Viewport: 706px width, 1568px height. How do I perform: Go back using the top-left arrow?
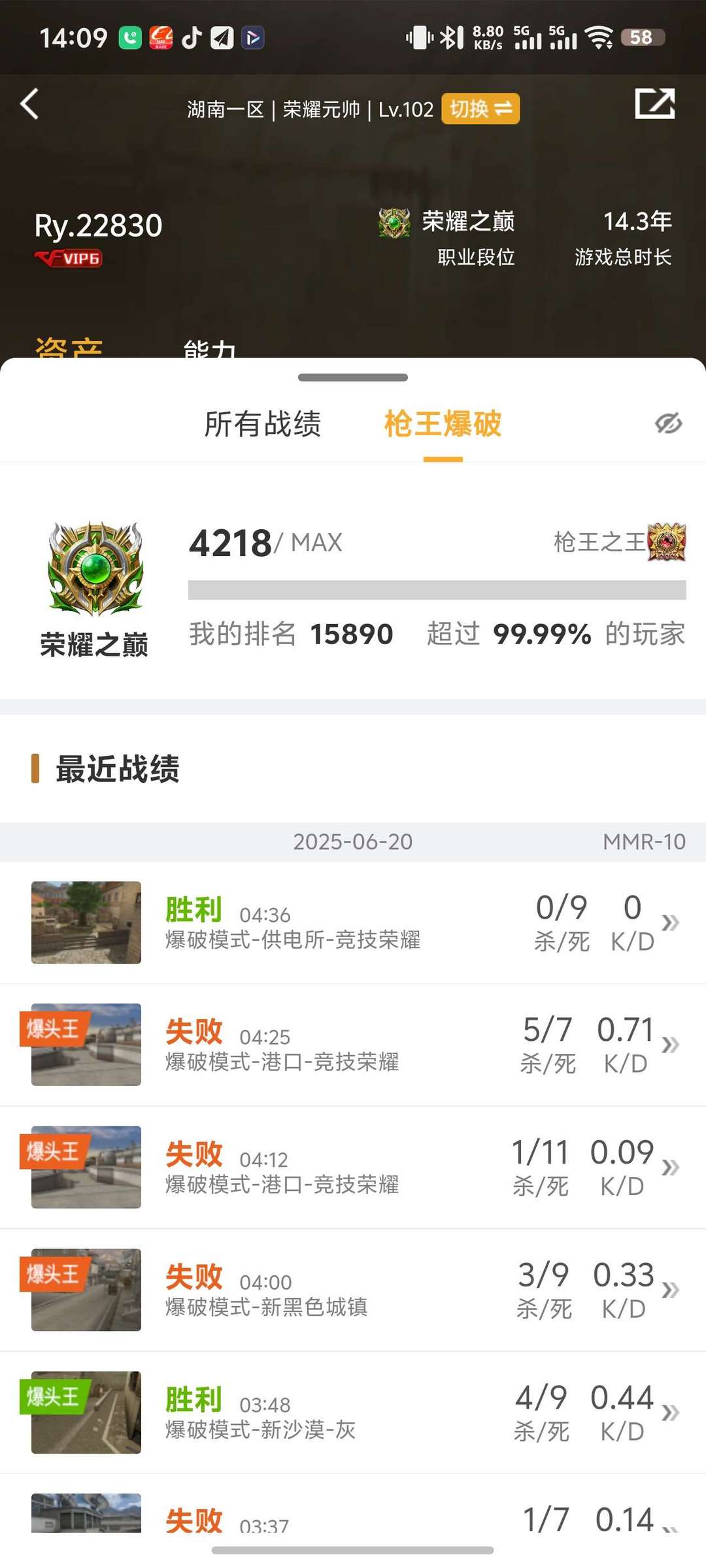pos(29,104)
